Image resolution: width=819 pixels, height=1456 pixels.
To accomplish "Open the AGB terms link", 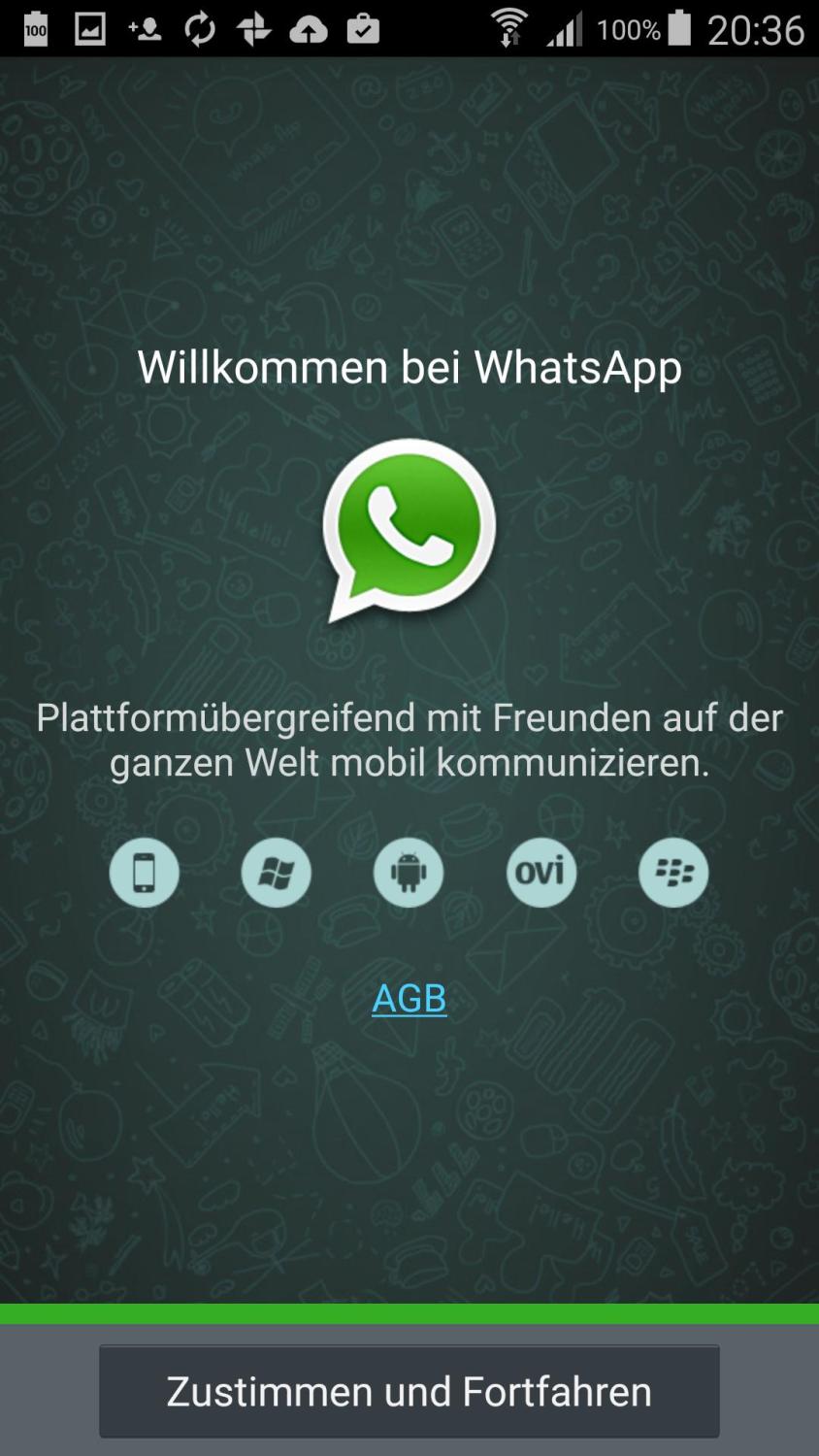I will coord(409,998).
